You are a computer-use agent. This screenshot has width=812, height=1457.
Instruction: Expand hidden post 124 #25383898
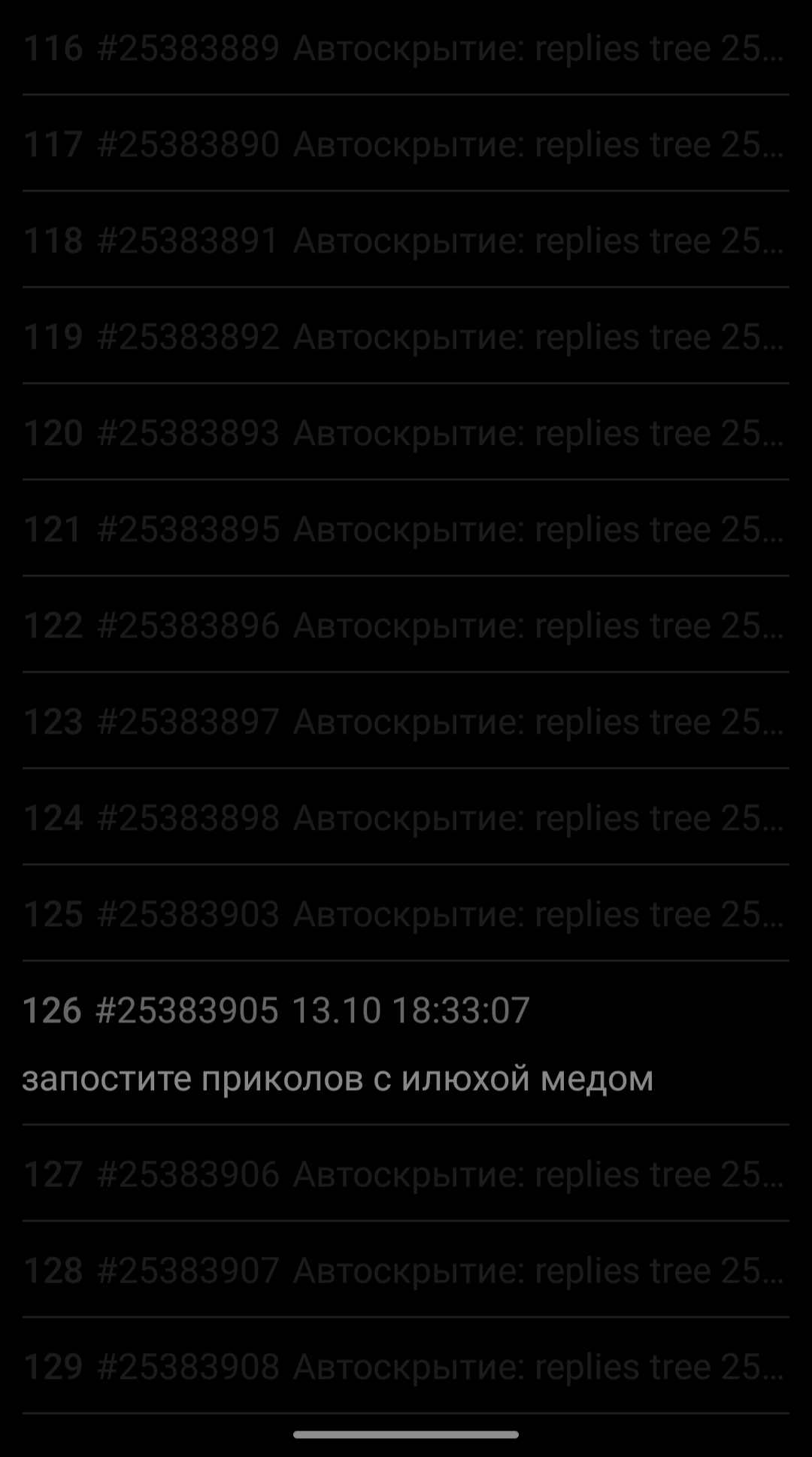(404, 818)
